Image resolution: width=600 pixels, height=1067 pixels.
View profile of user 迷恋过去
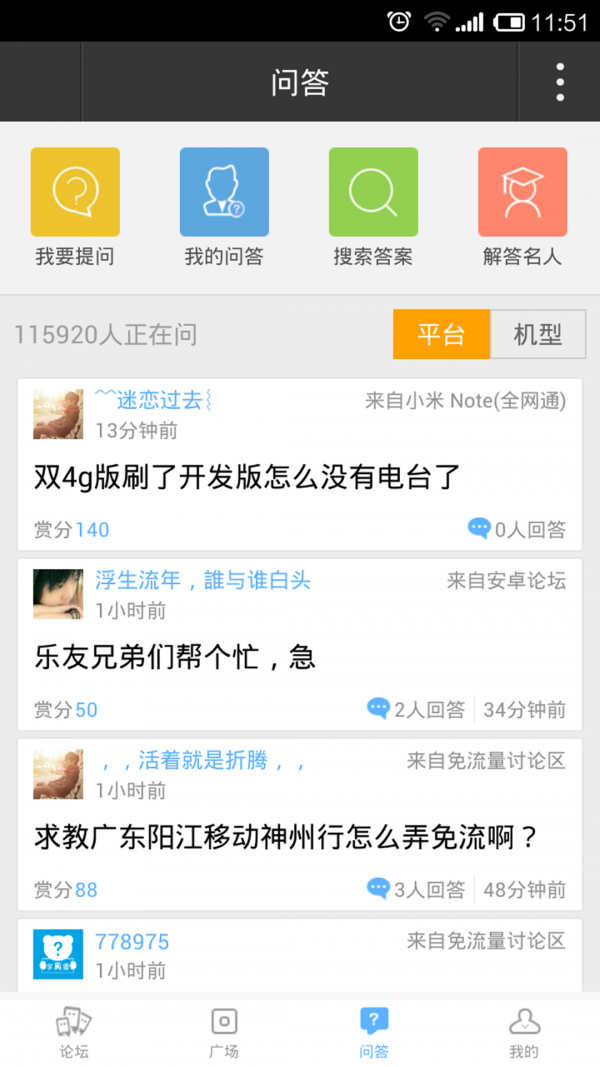(x=153, y=401)
